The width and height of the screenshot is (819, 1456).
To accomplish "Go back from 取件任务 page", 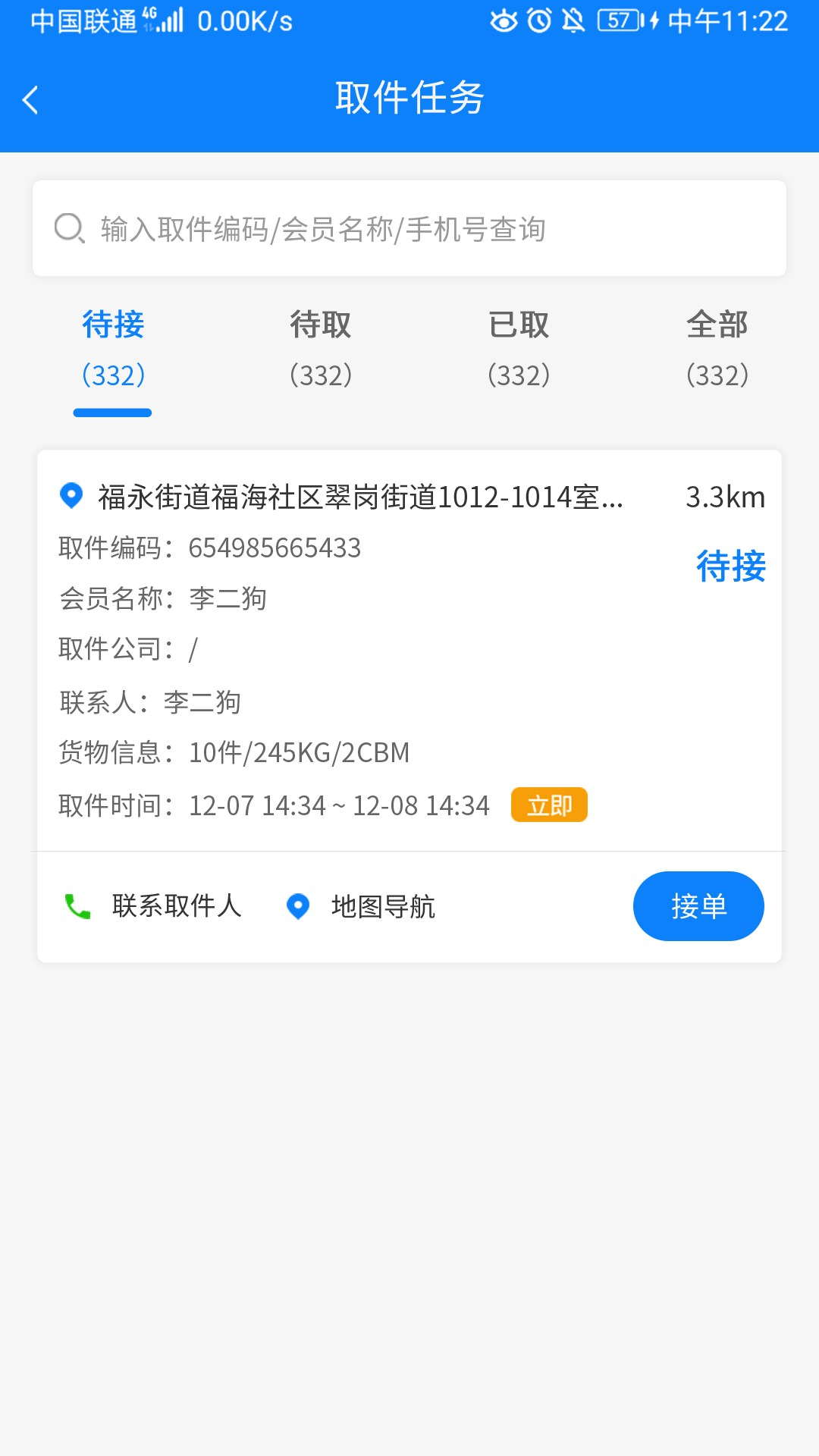I will (x=30, y=99).
